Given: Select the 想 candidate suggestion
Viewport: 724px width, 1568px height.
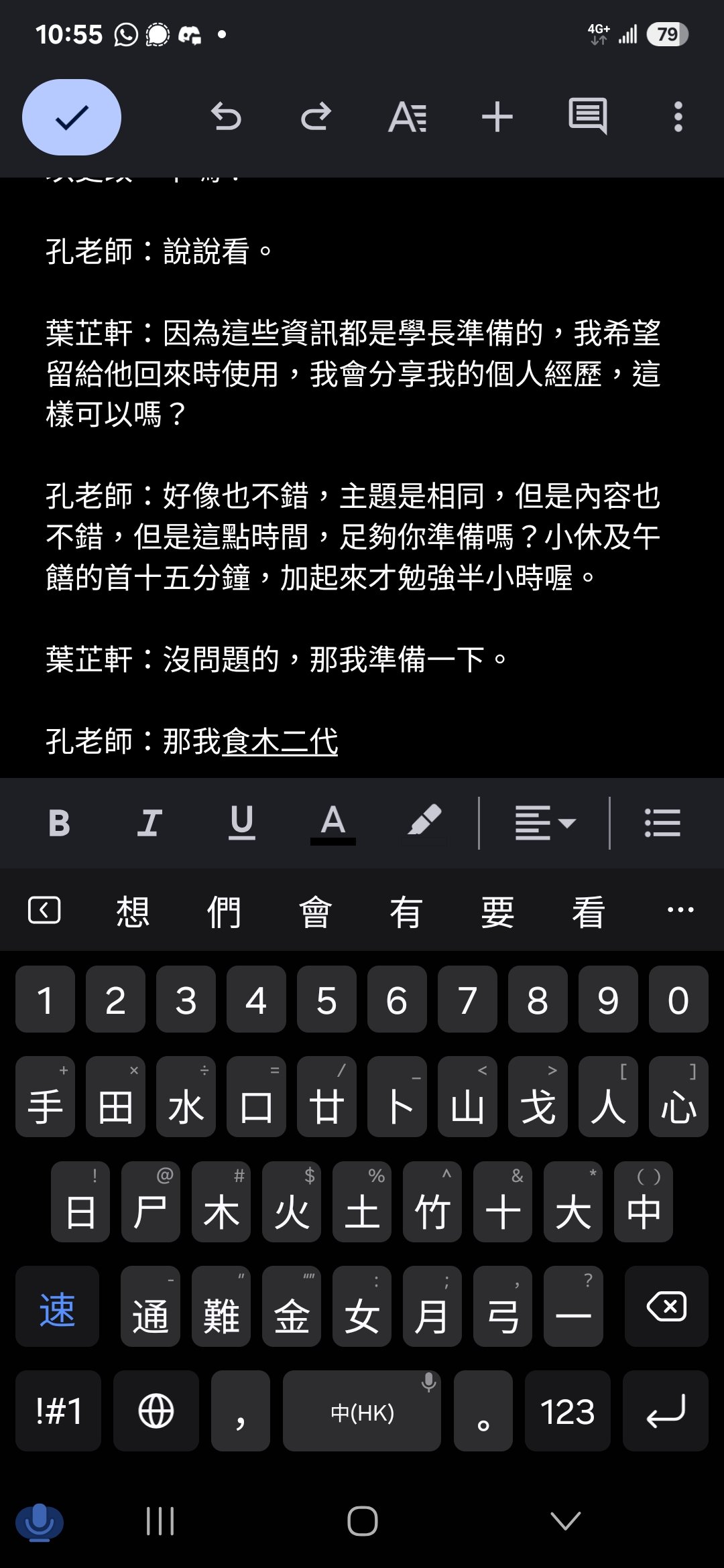Looking at the screenshot, I should coord(133,911).
